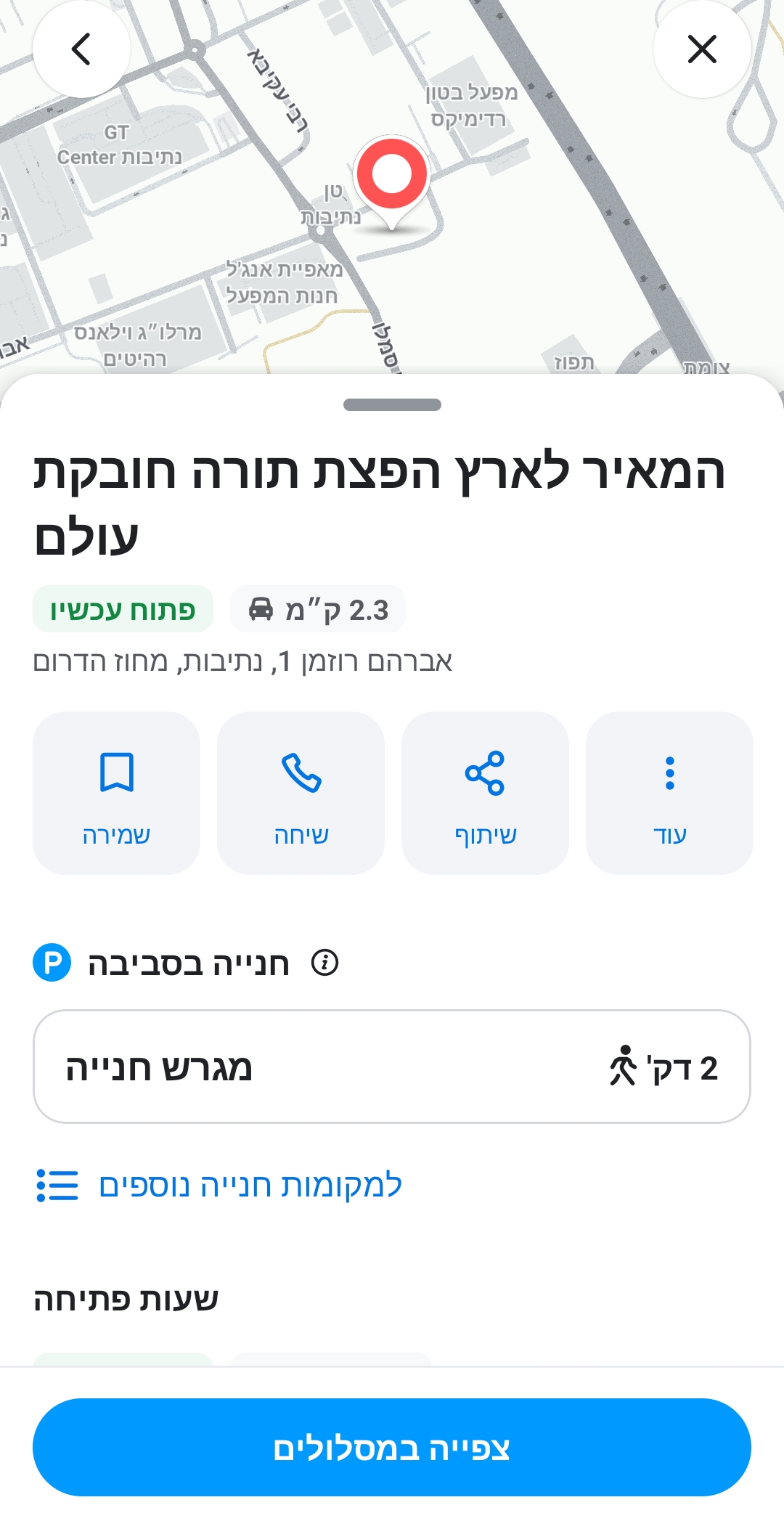Viewport: 784px width, 1529px height.
Task: Show nearby parking info icon
Action: (x=324, y=963)
